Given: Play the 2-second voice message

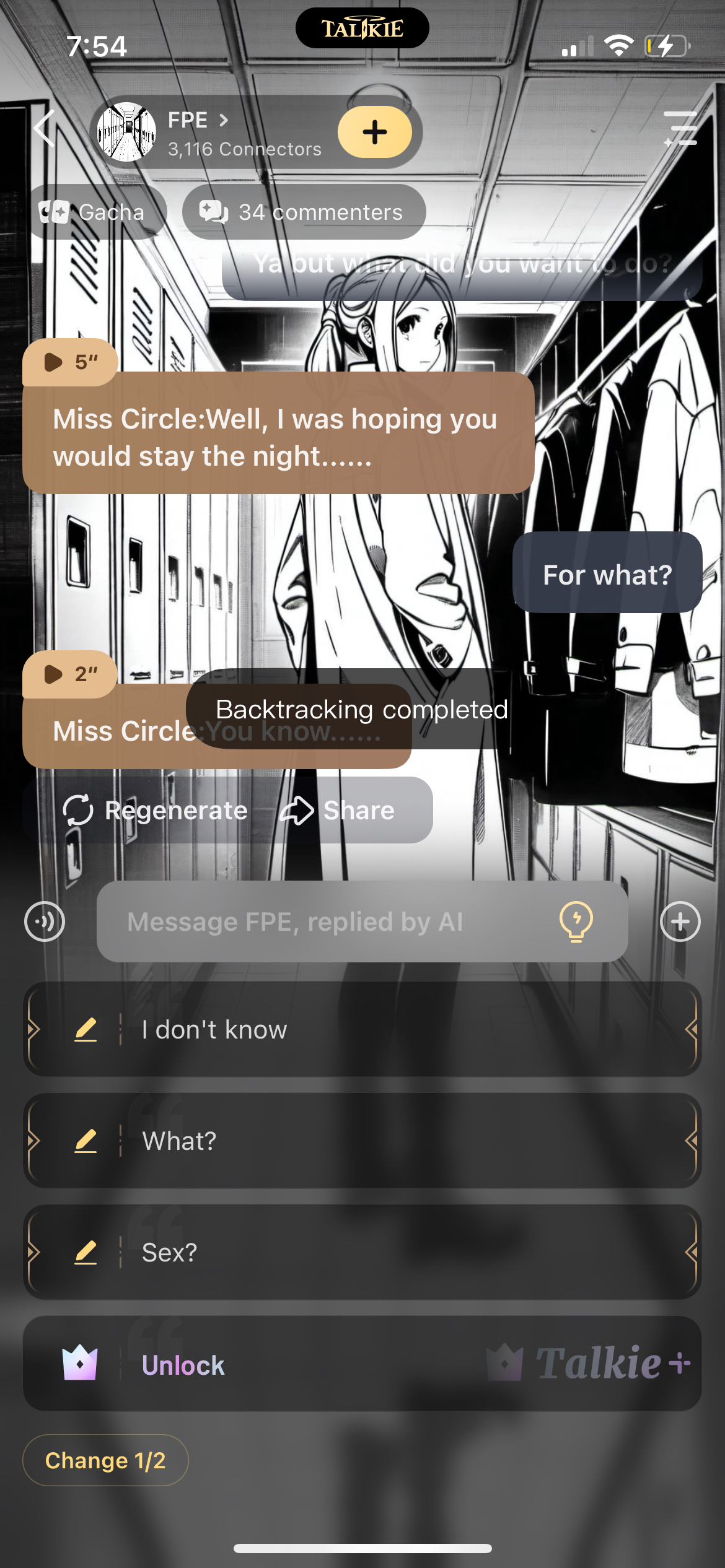Looking at the screenshot, I should 69,674.
